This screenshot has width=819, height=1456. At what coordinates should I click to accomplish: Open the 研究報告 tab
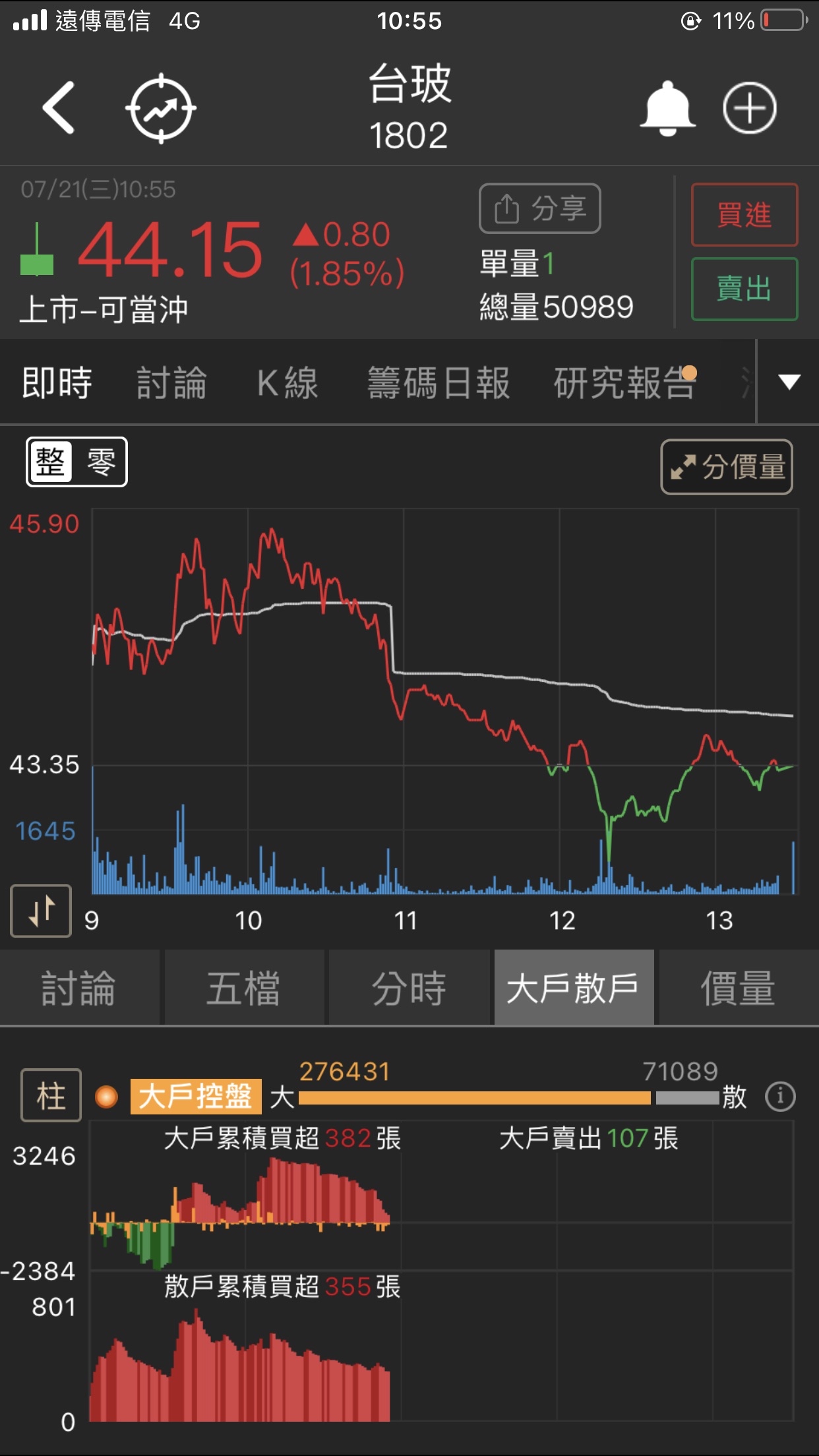point(624,383)
